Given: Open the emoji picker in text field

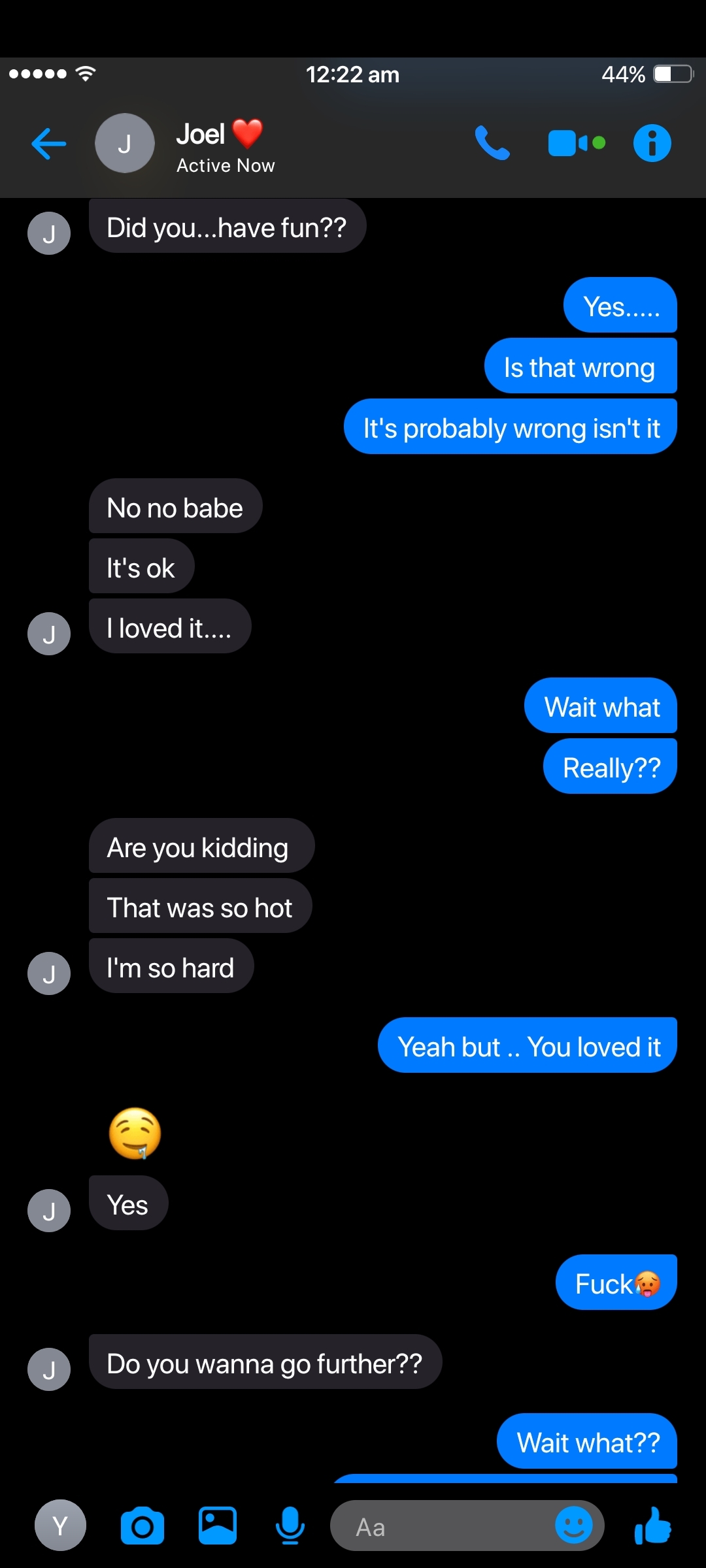Looking at the screenshot, I should click(573, 1526).
